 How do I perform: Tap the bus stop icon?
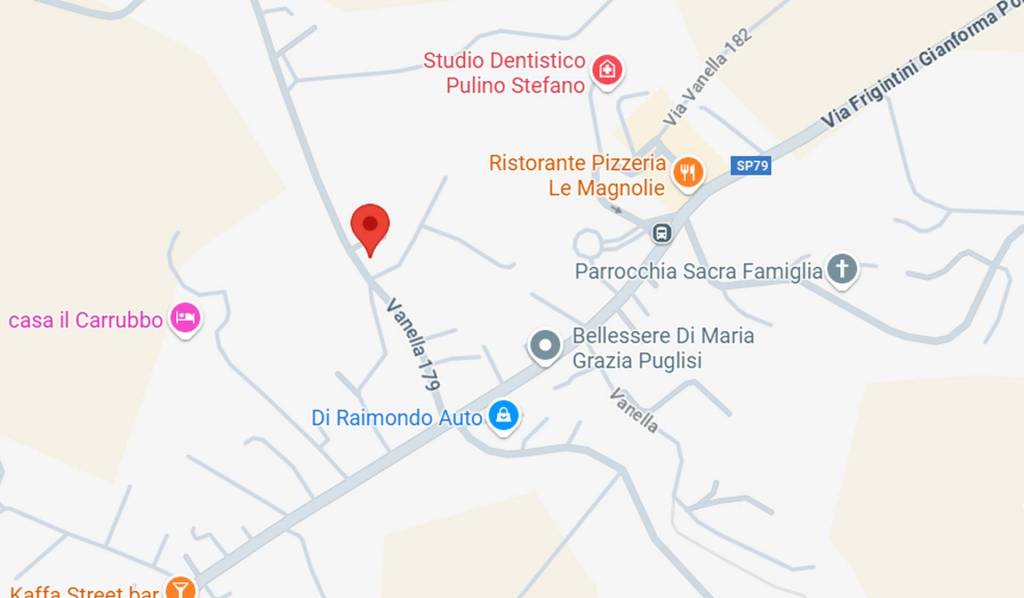coord(661,233)
